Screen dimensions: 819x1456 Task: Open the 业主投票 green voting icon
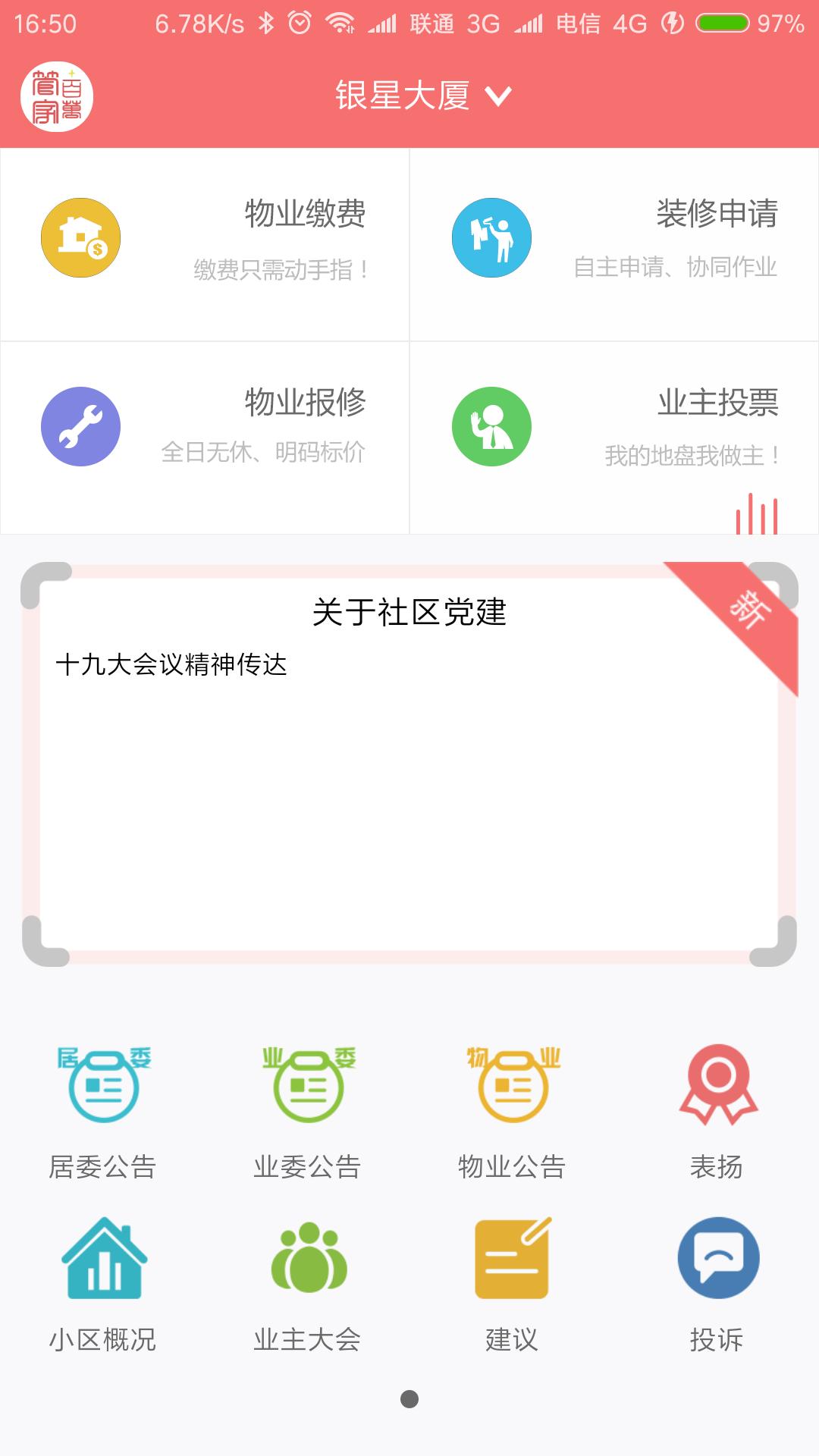(491, 426)
